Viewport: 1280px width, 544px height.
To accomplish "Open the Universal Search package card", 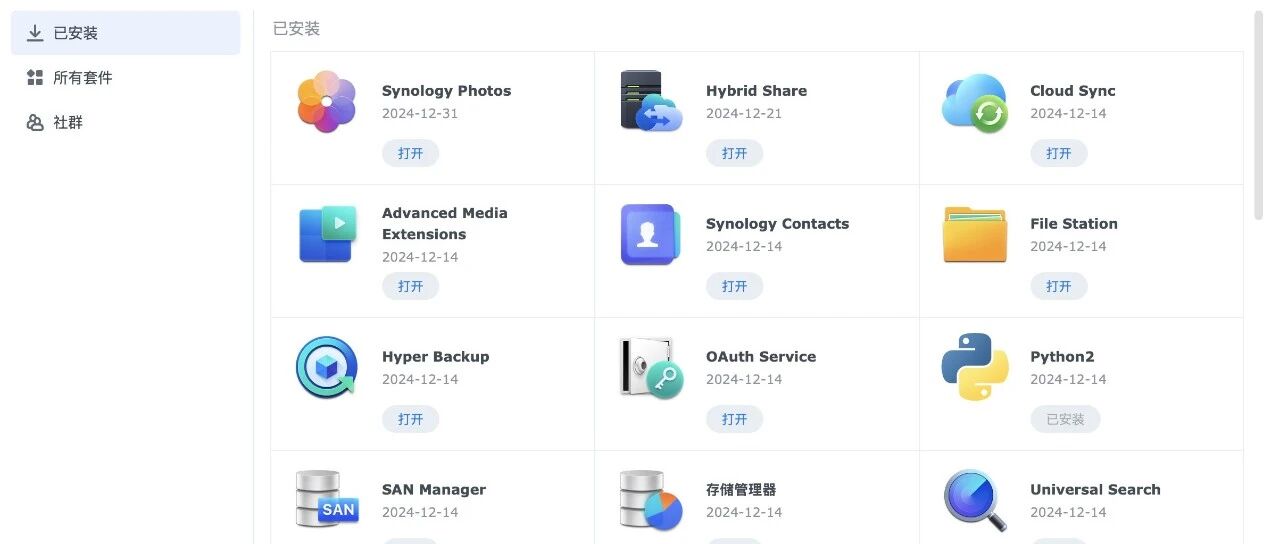I will 1081,497.
